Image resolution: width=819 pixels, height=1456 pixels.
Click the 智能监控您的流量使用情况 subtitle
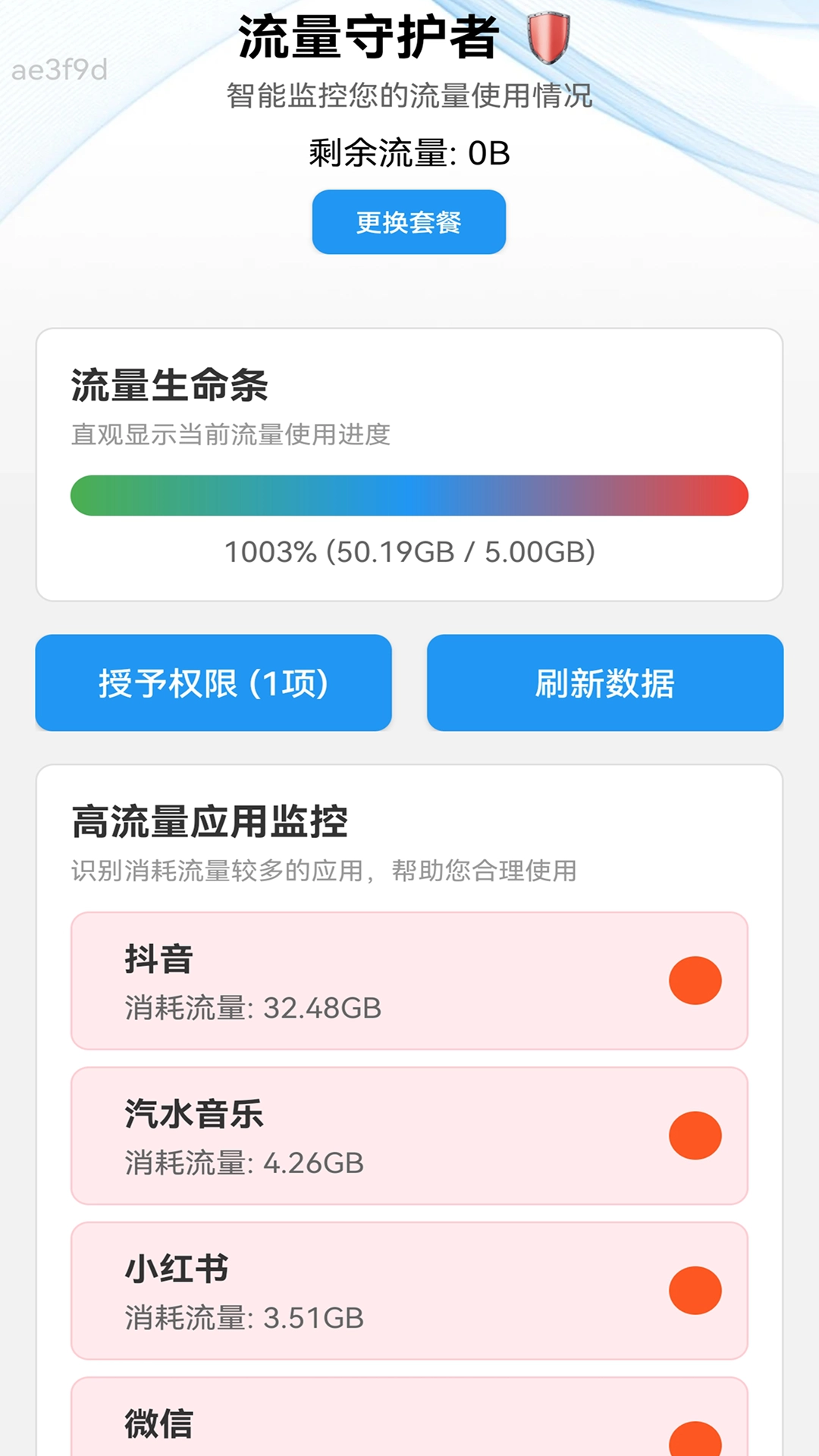409,96
